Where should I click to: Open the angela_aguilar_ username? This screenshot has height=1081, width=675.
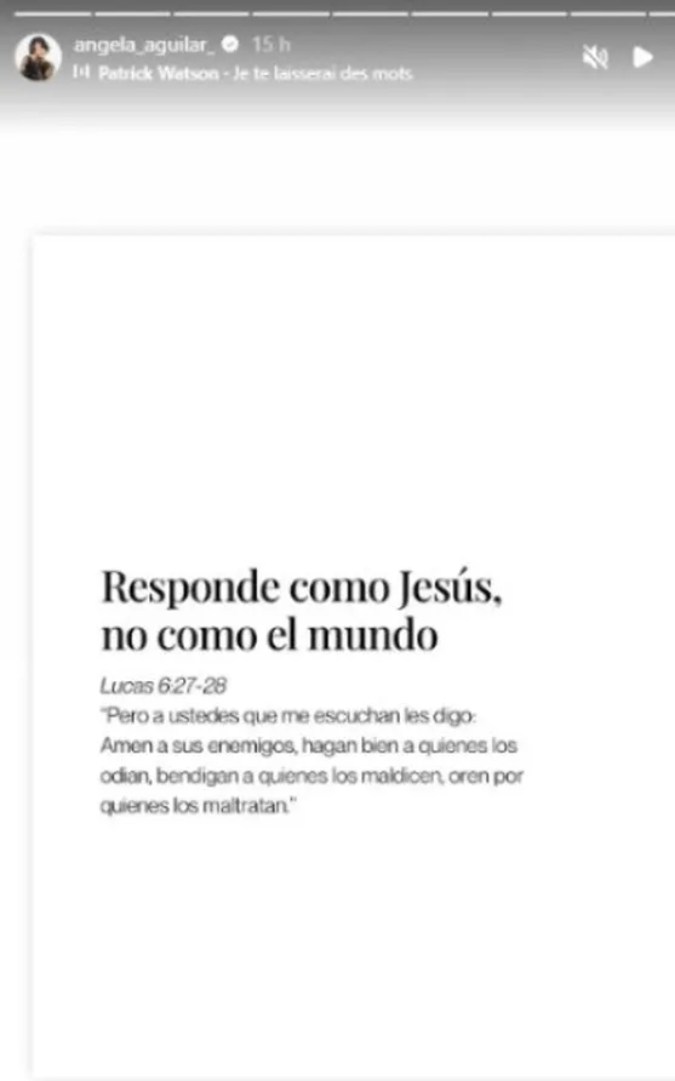tap(144, 45)
